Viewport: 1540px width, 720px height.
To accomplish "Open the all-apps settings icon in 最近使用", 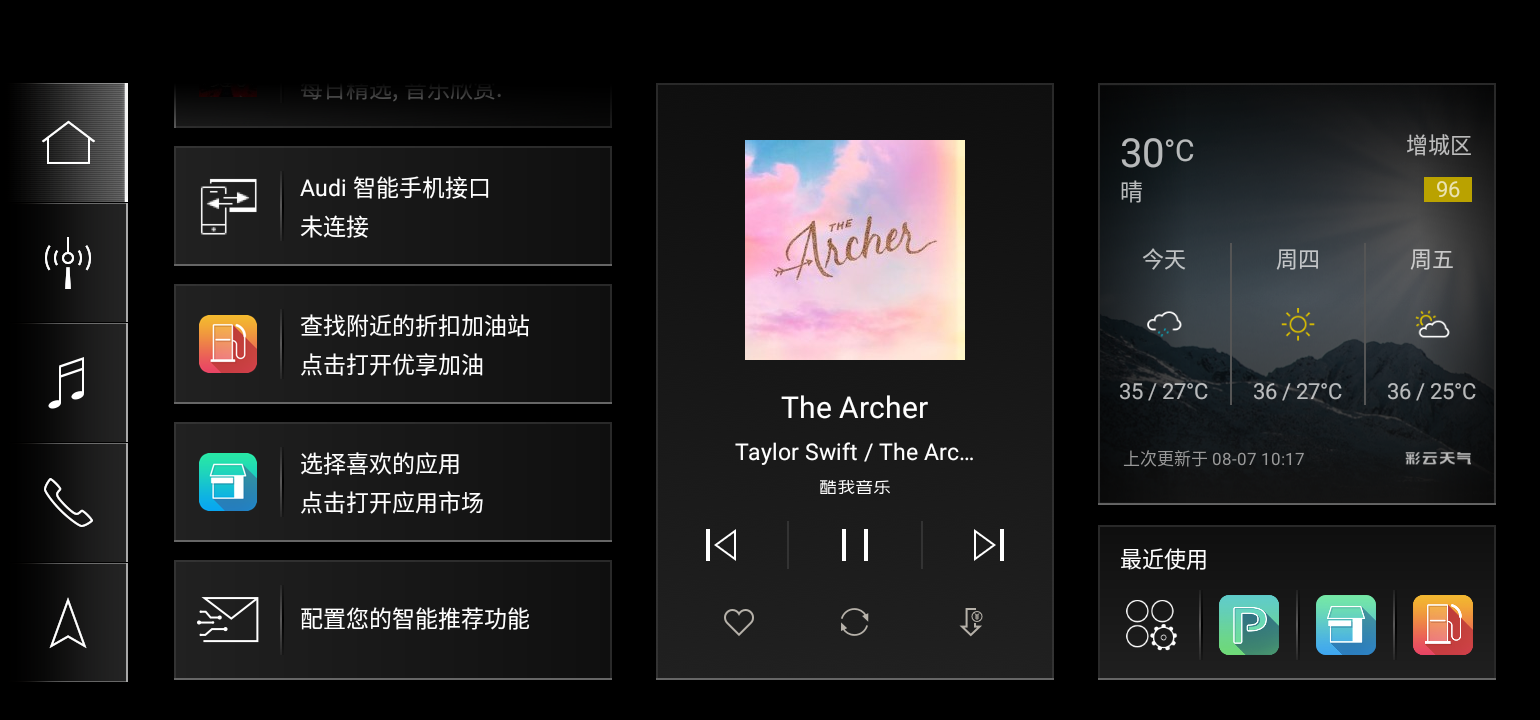I will tap(1151, 625).
